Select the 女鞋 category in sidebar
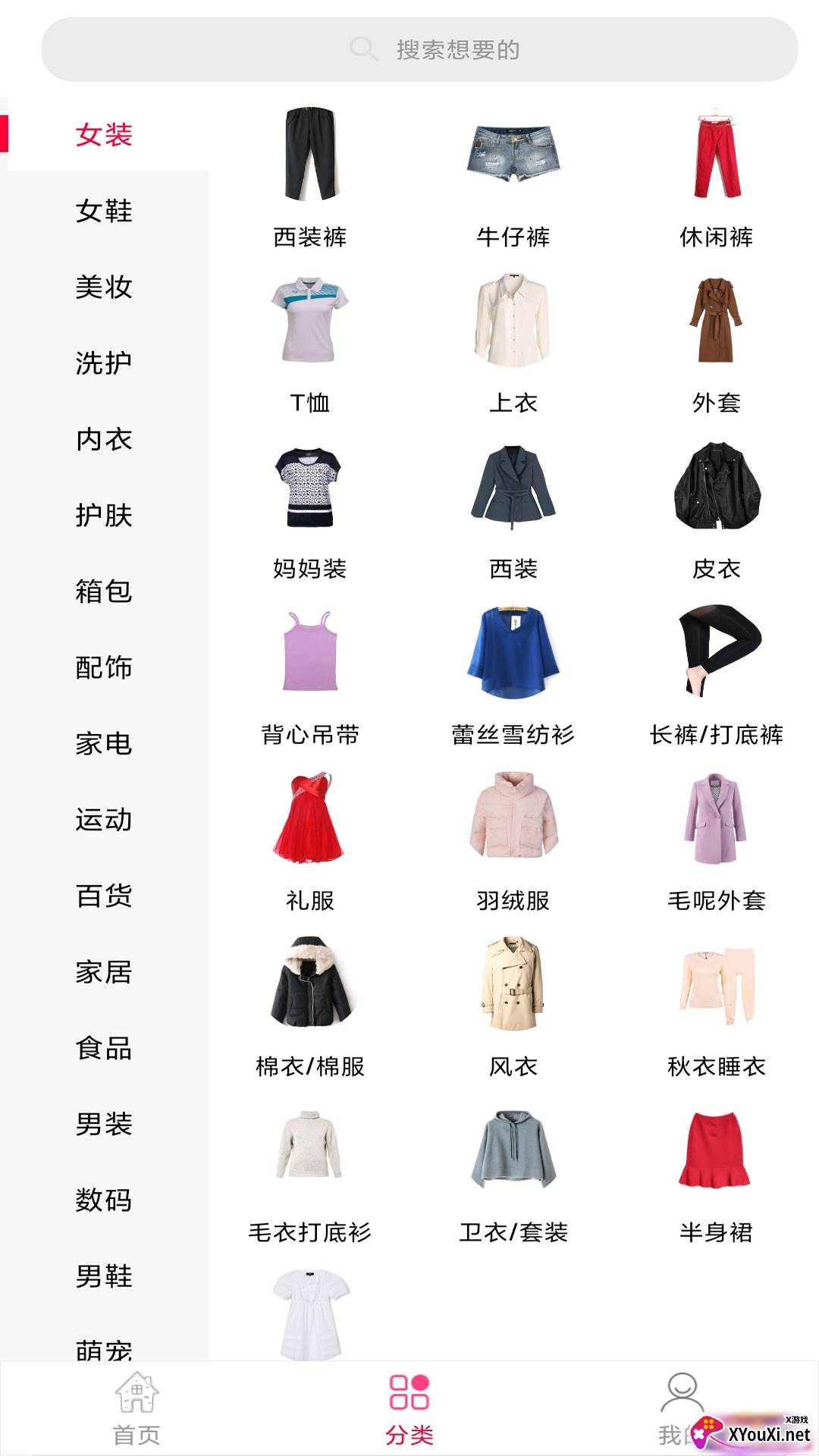 pyautogui.click(x=104, y=210)
